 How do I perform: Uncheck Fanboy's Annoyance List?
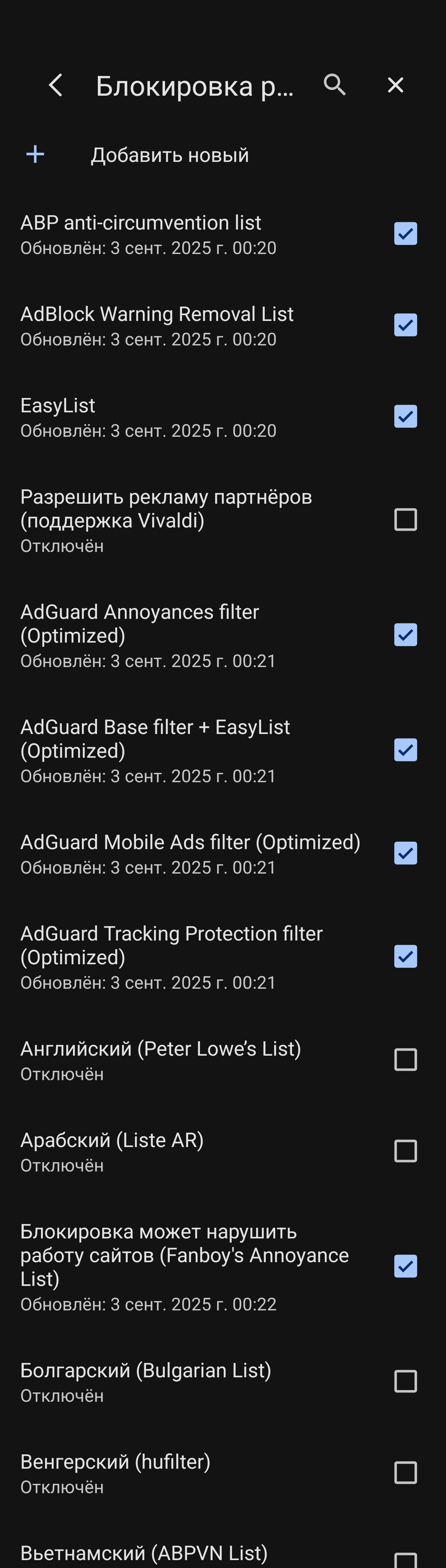tap(405, 1266)
